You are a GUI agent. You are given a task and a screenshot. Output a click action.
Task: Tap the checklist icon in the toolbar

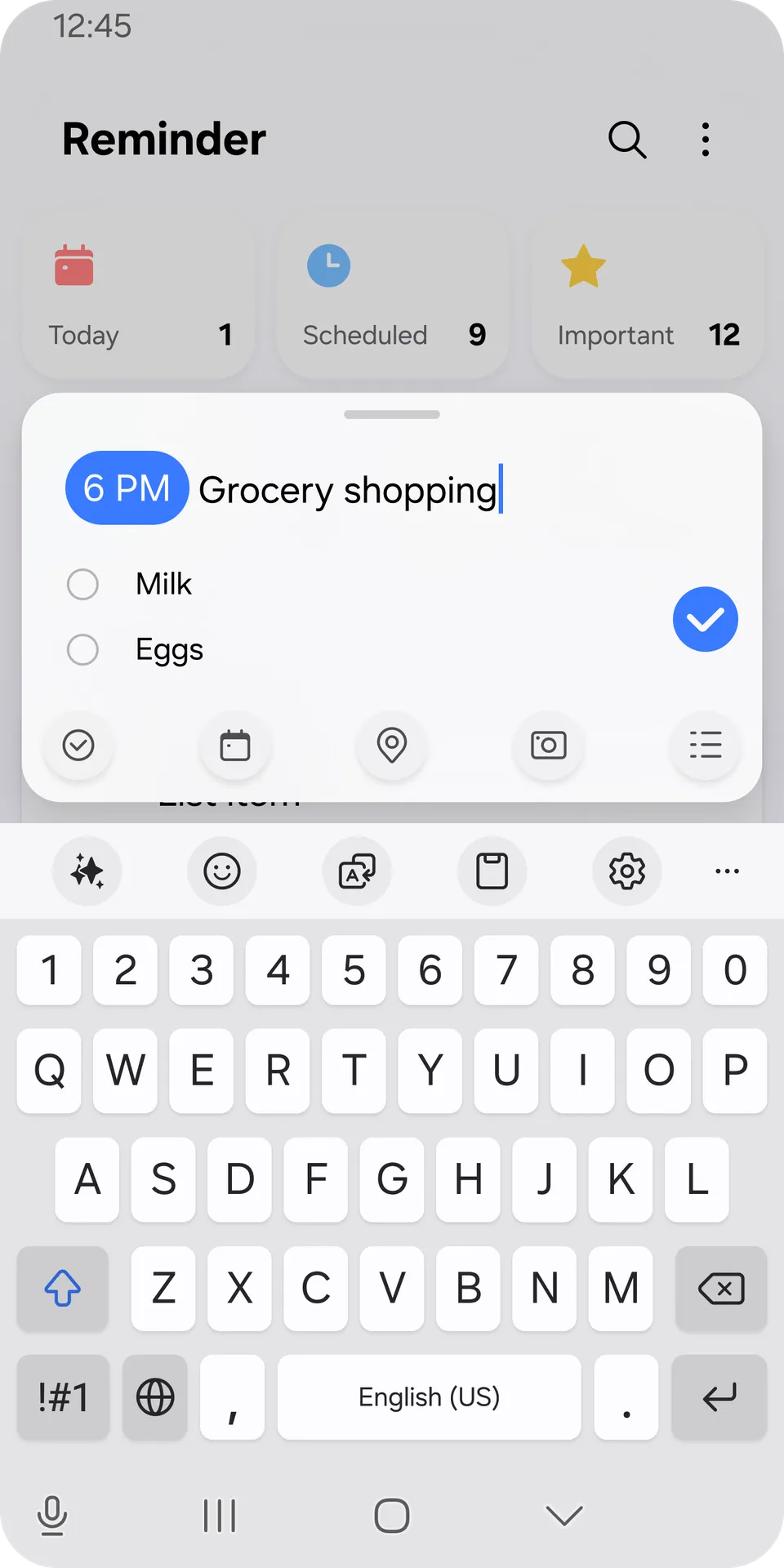click(706, 745)
